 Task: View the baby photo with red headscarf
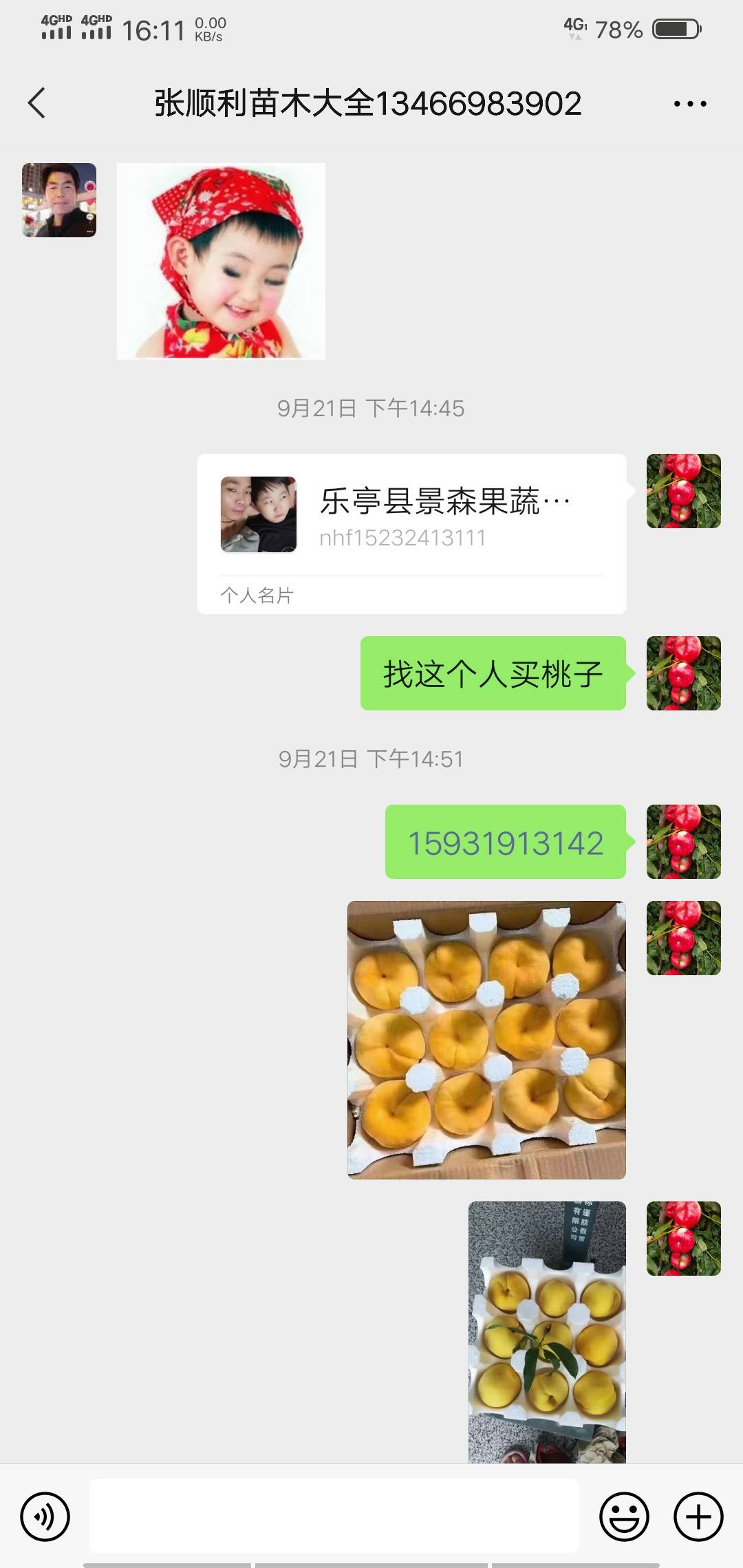coord(221,261)
